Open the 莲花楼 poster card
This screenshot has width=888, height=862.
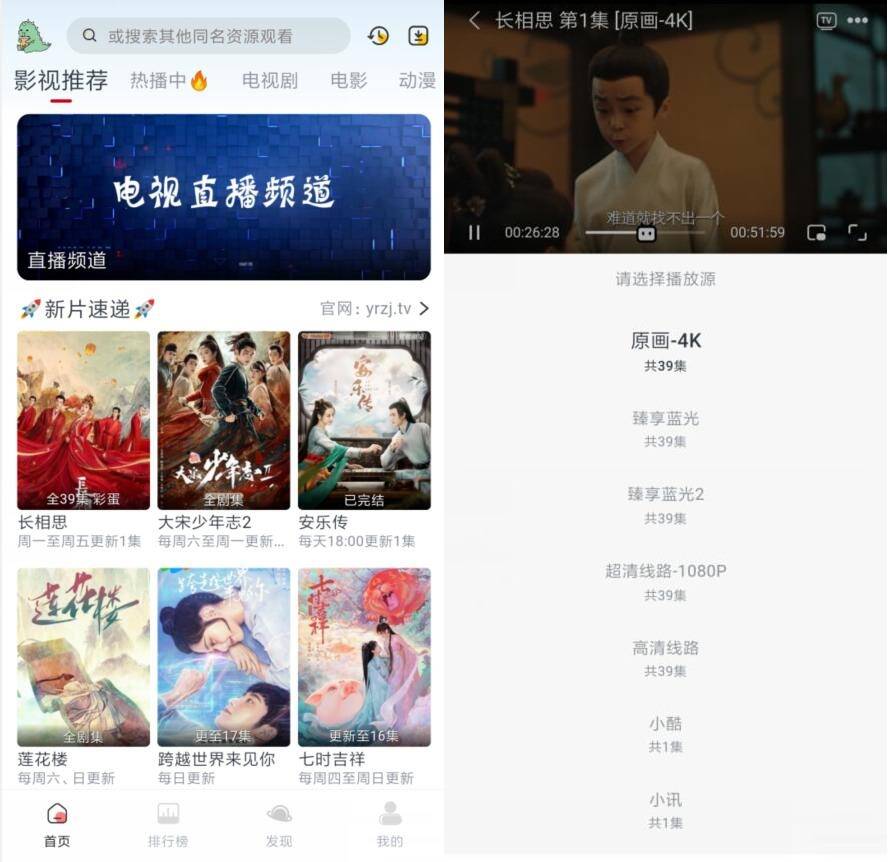pos(83,657)
